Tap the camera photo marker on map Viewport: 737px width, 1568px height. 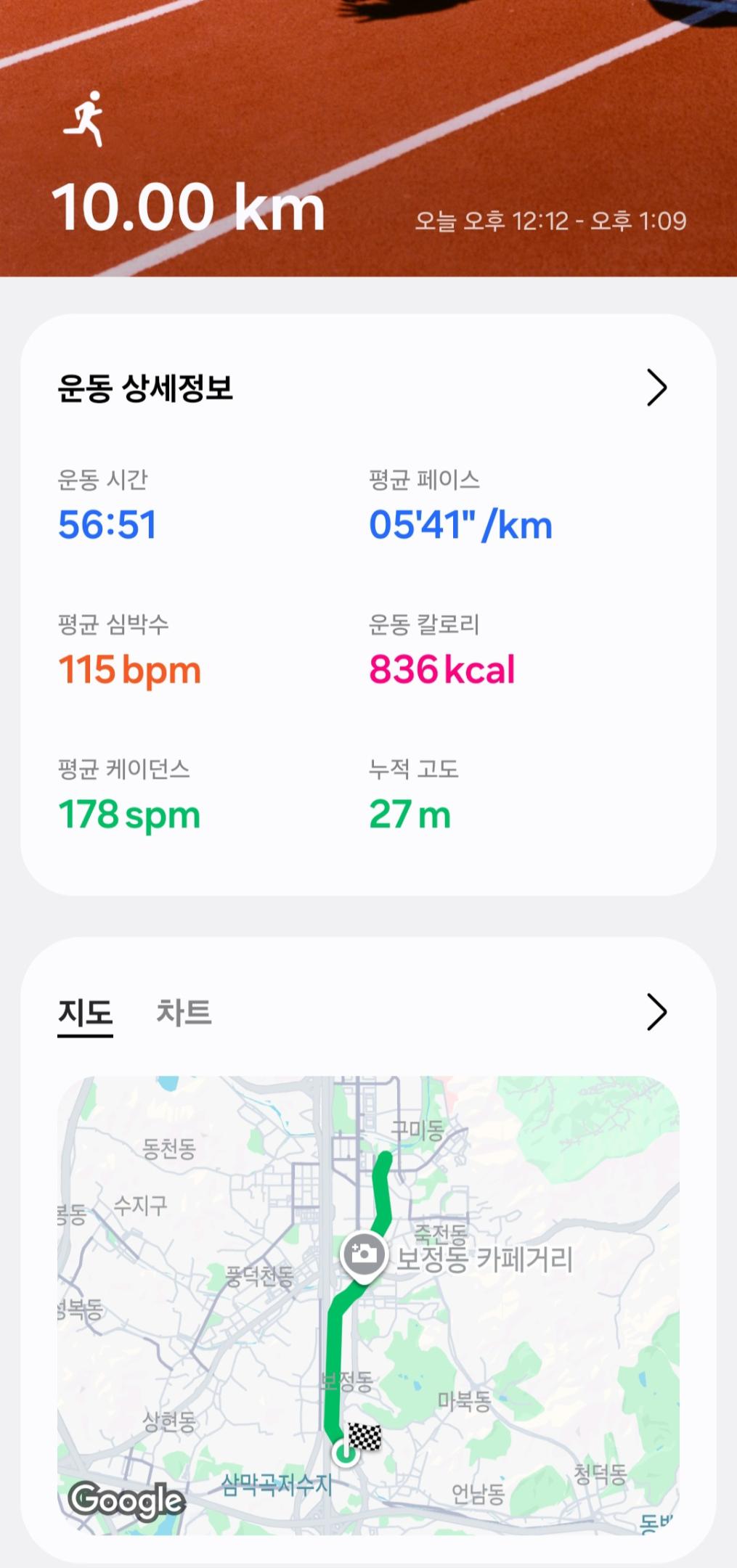pos(364,1254)
